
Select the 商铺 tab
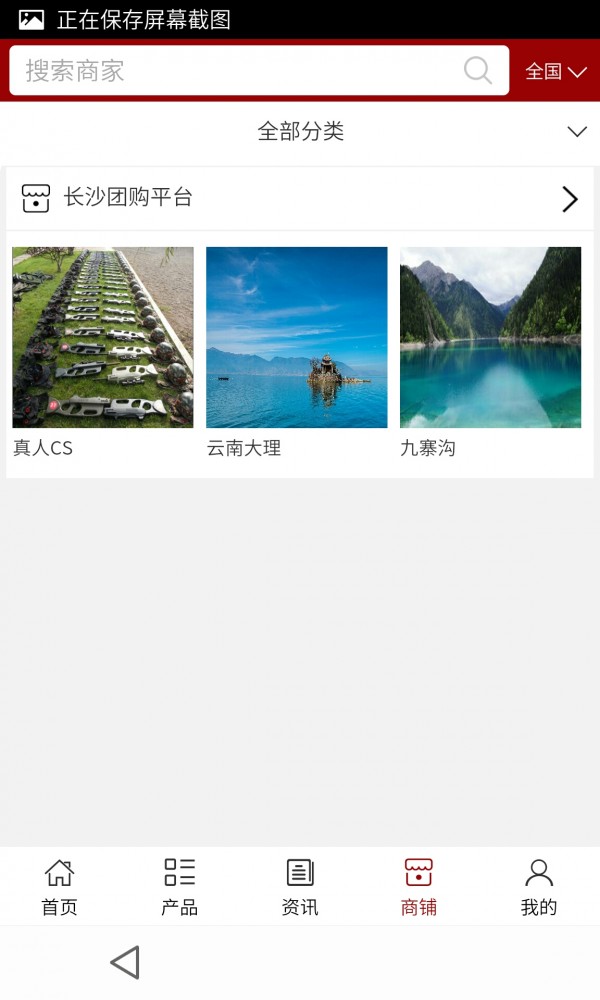(x=419, y=887)
